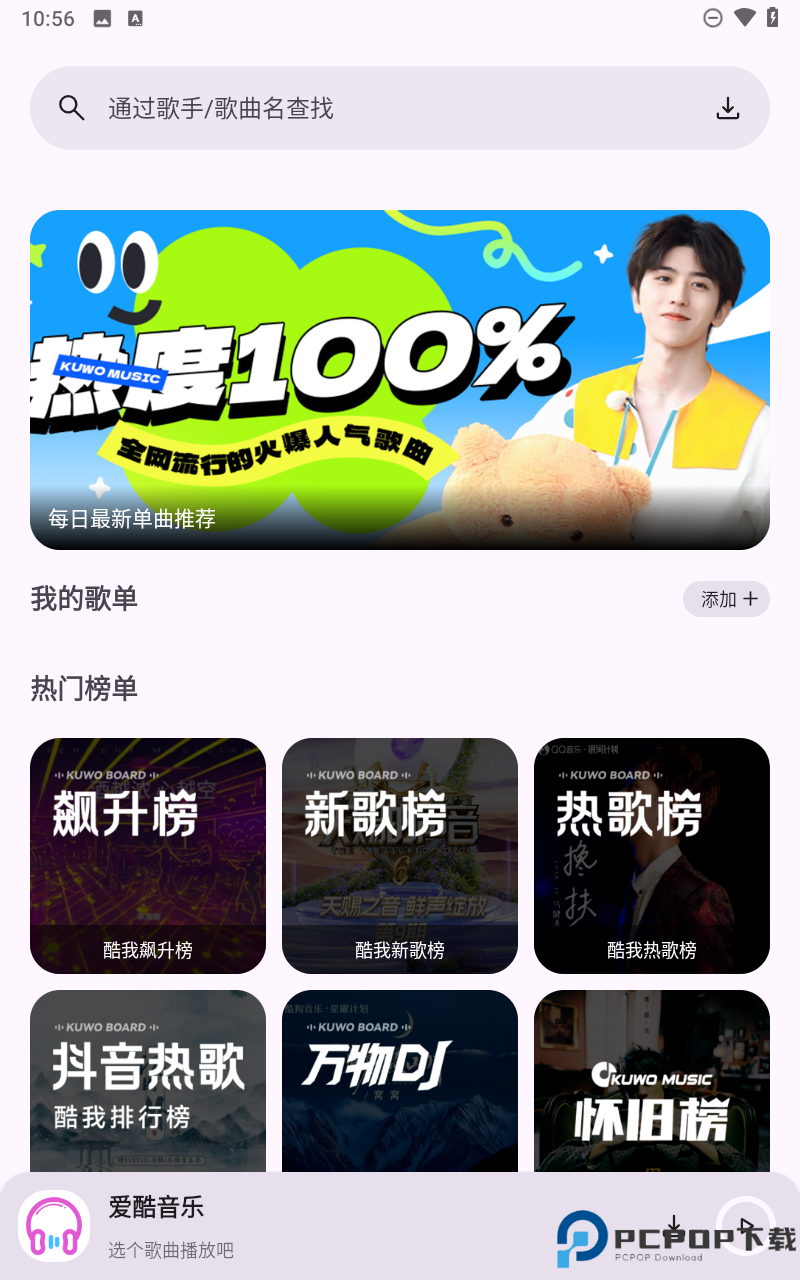Tap the Wi-Fi status bar icon
This screenshot has height=1280, width=800.
[742, 17]
